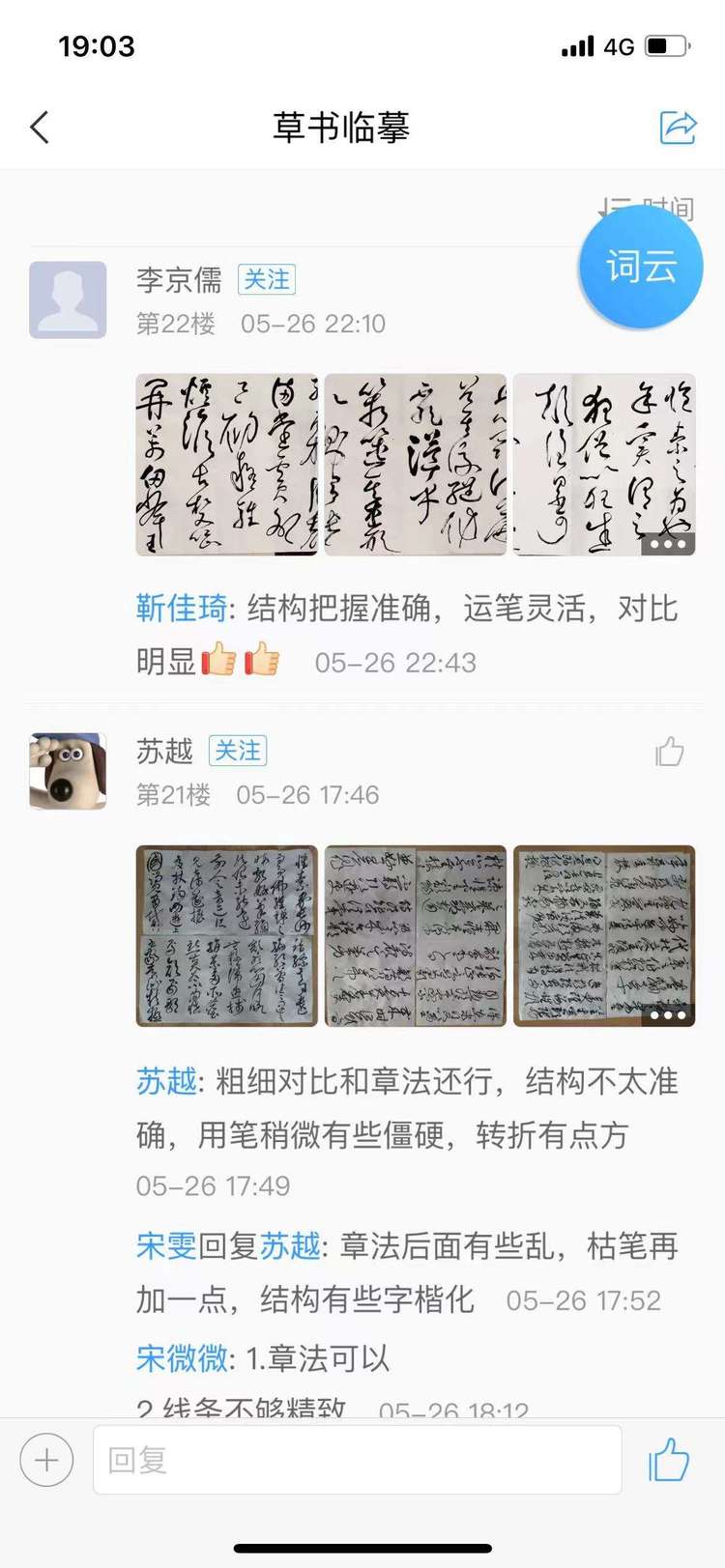View 李京儒's first calligraphy image
725x1568 pixels.
(226, 465)
